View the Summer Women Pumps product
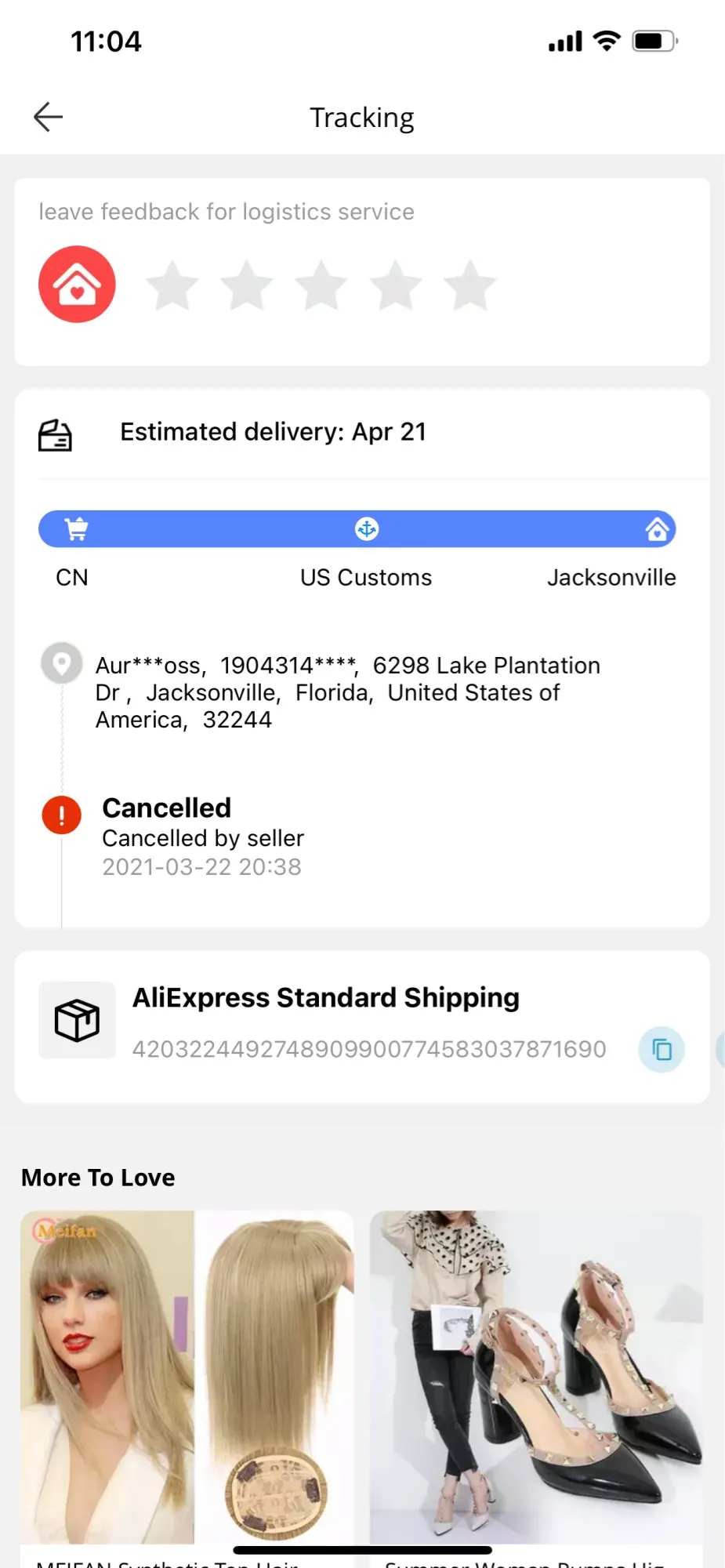 [536, 1377]
